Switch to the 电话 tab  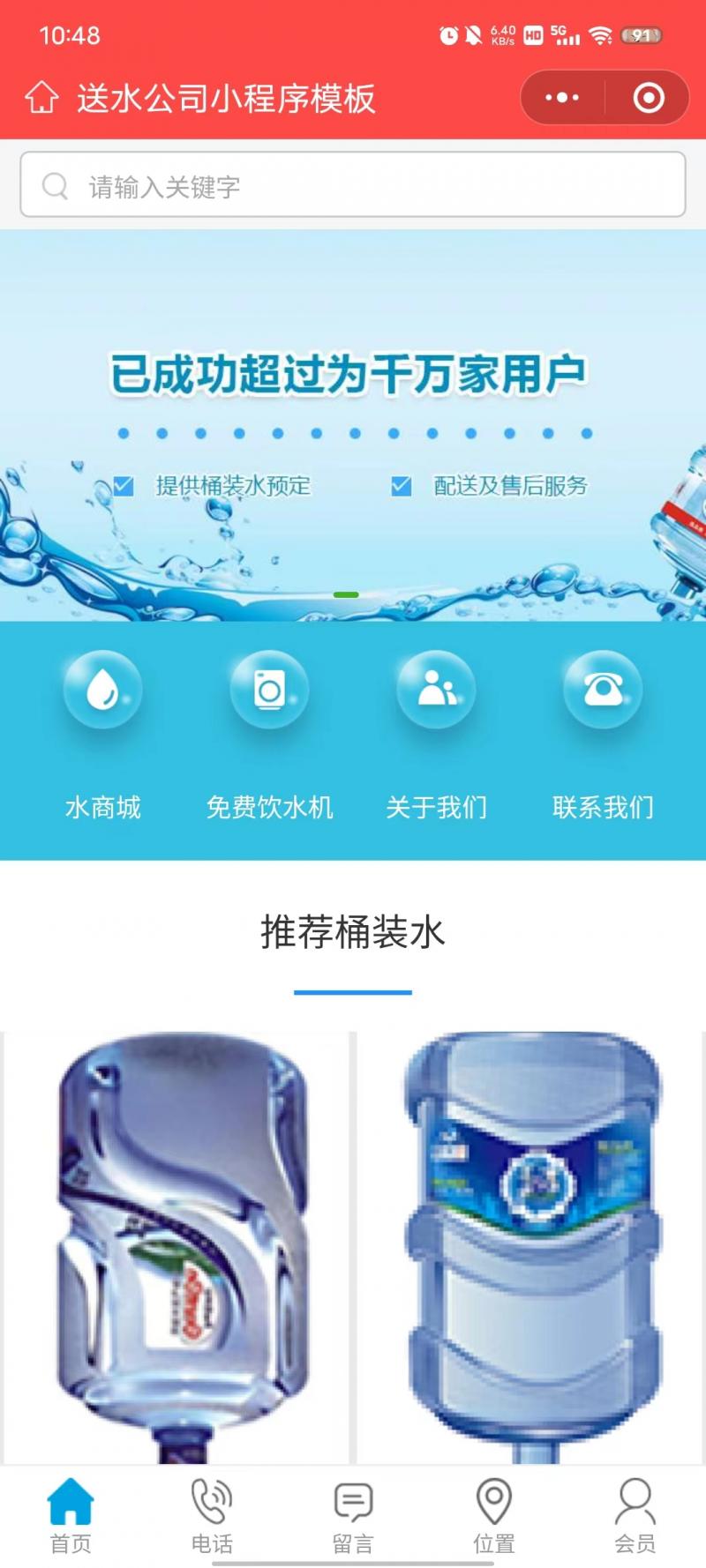click(x=212, y=1515)
